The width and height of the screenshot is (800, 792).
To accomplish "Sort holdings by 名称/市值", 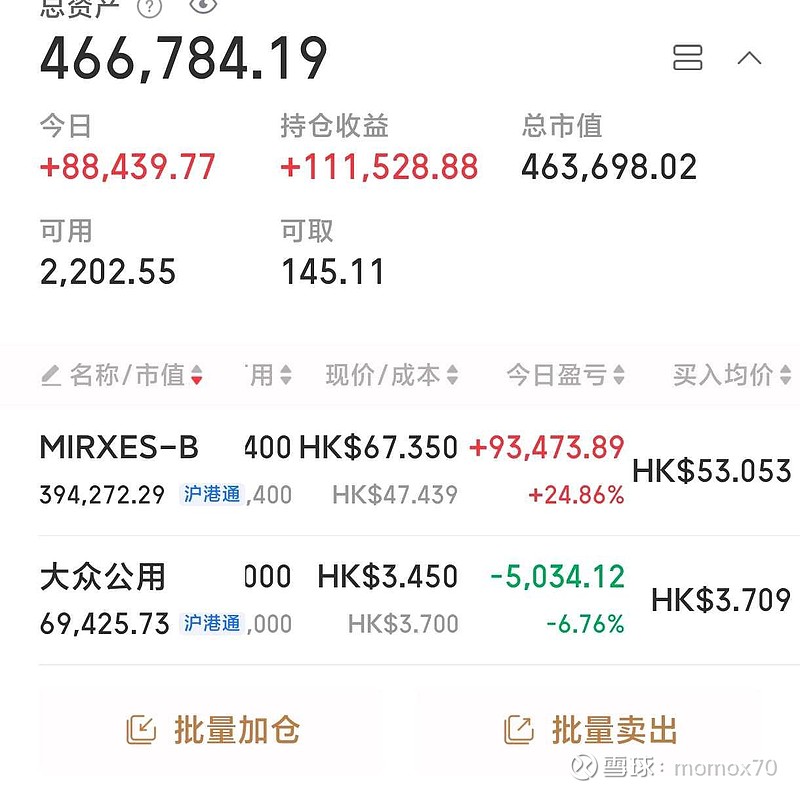I will tap(122, 375).
